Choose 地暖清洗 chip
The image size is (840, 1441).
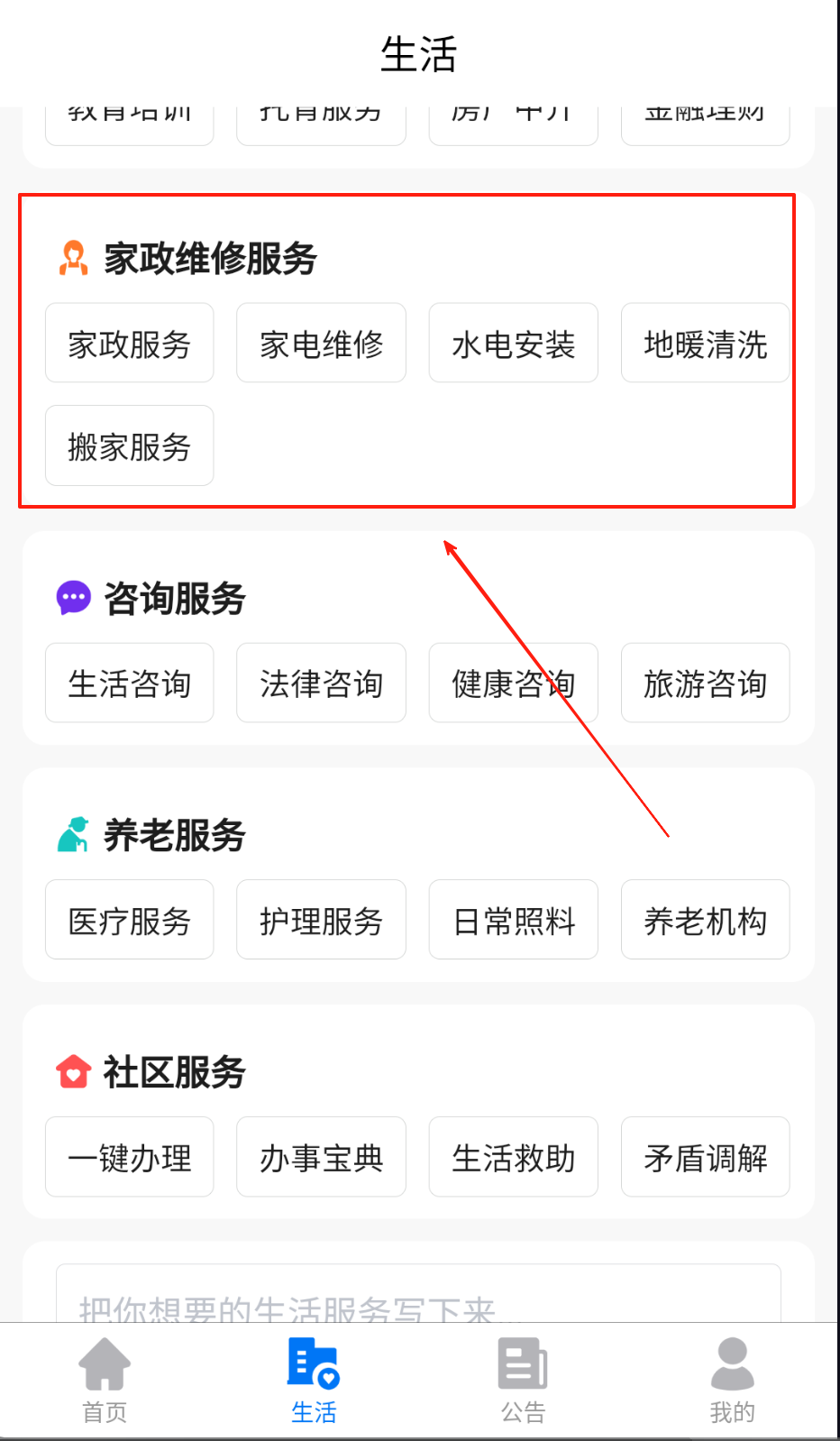(705, 344)
